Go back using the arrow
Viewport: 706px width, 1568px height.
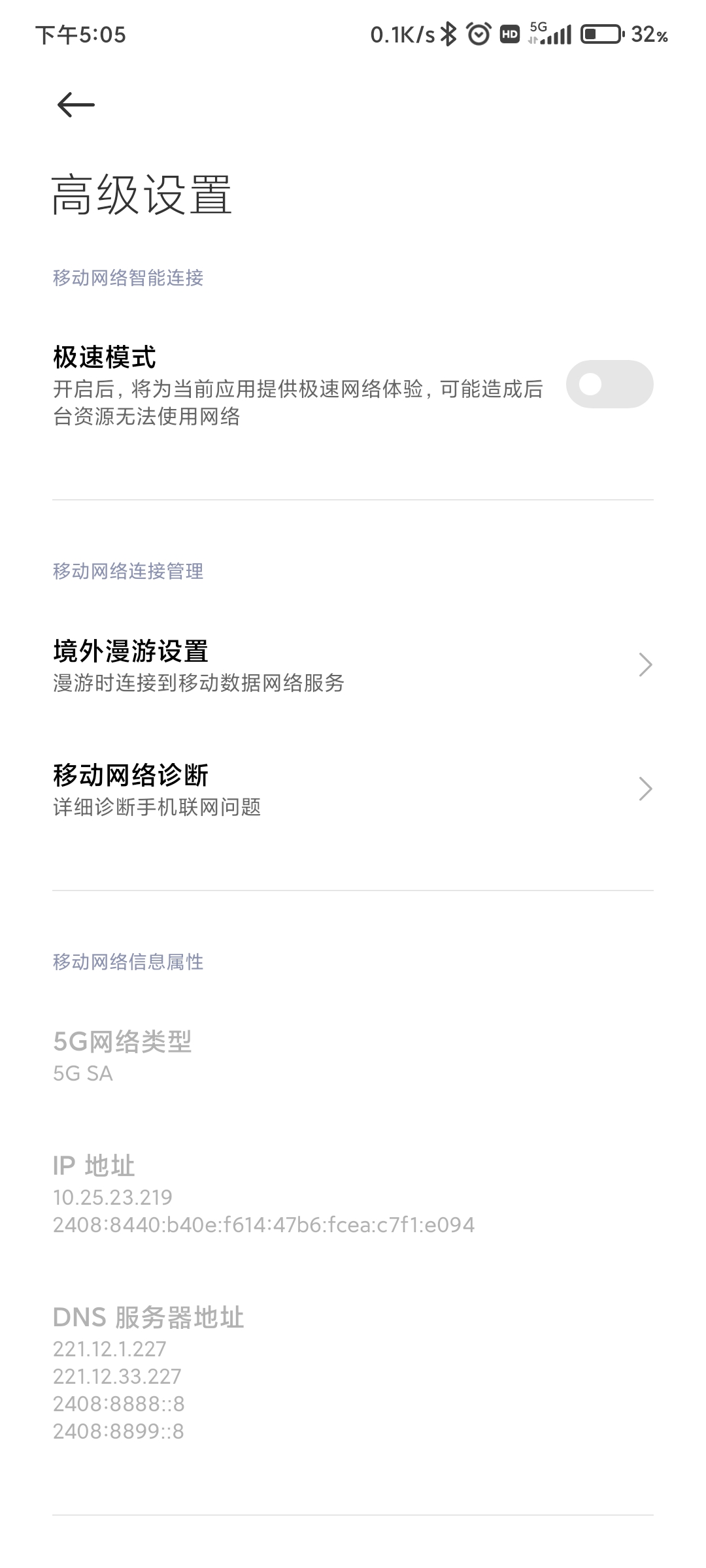click(x=76, y=105)
